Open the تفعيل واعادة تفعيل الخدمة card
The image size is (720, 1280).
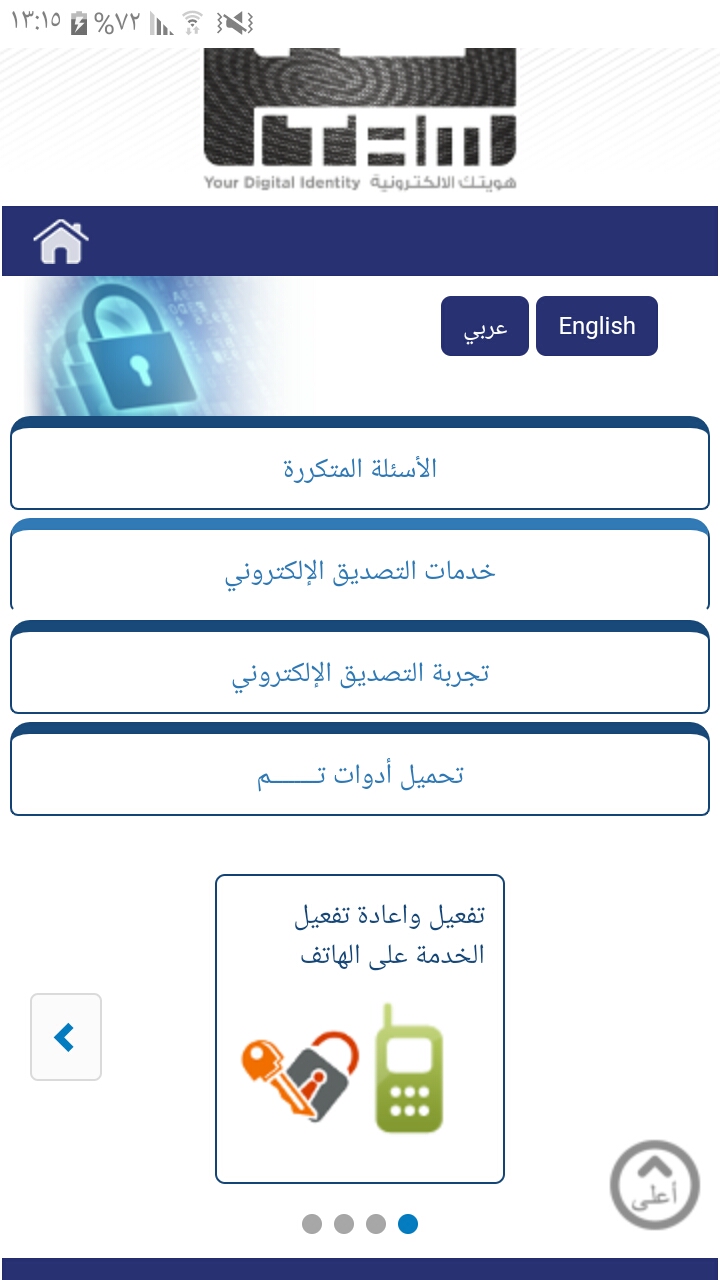360,1029
